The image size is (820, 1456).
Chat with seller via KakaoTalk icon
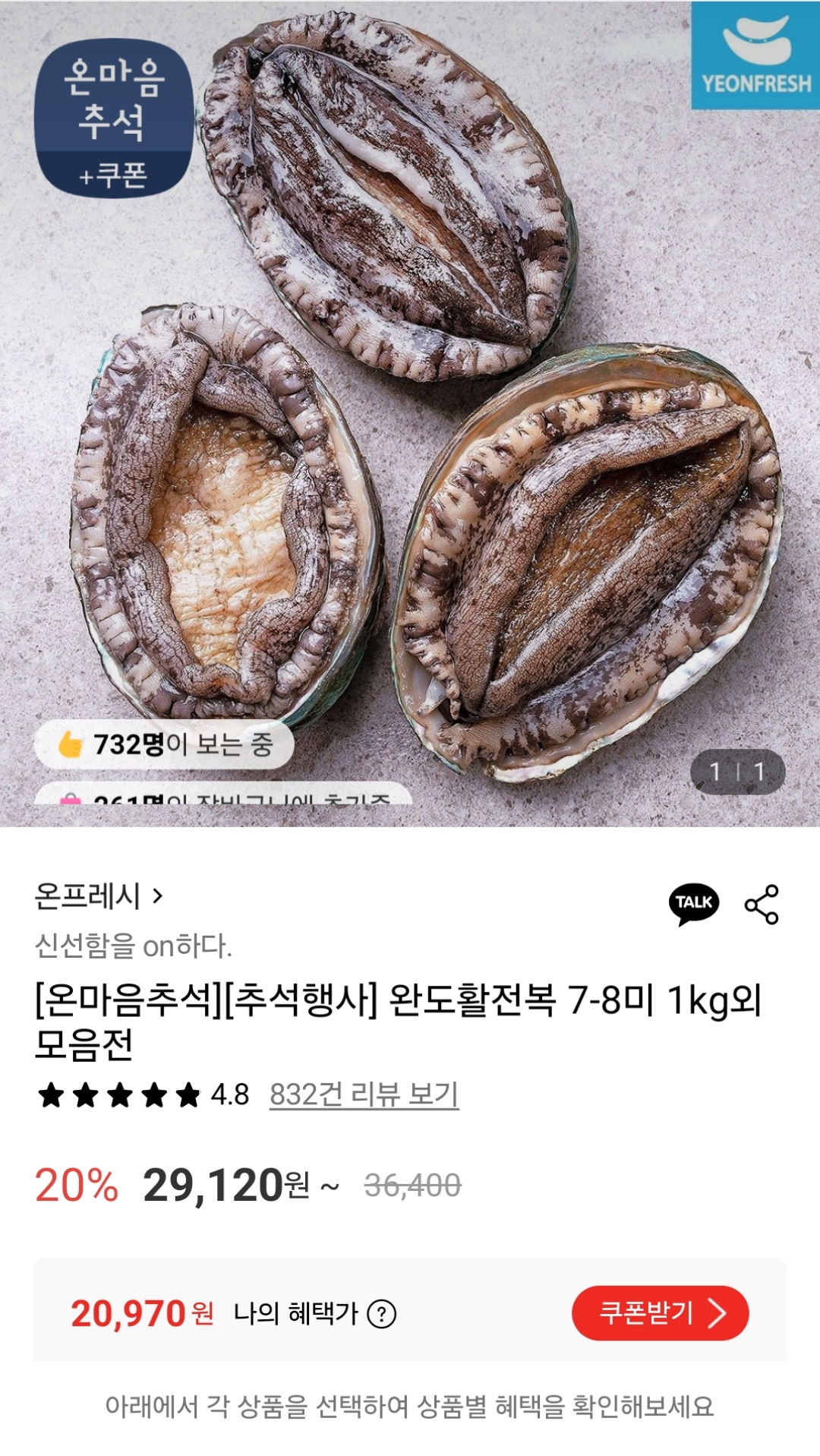pos(693,903)
